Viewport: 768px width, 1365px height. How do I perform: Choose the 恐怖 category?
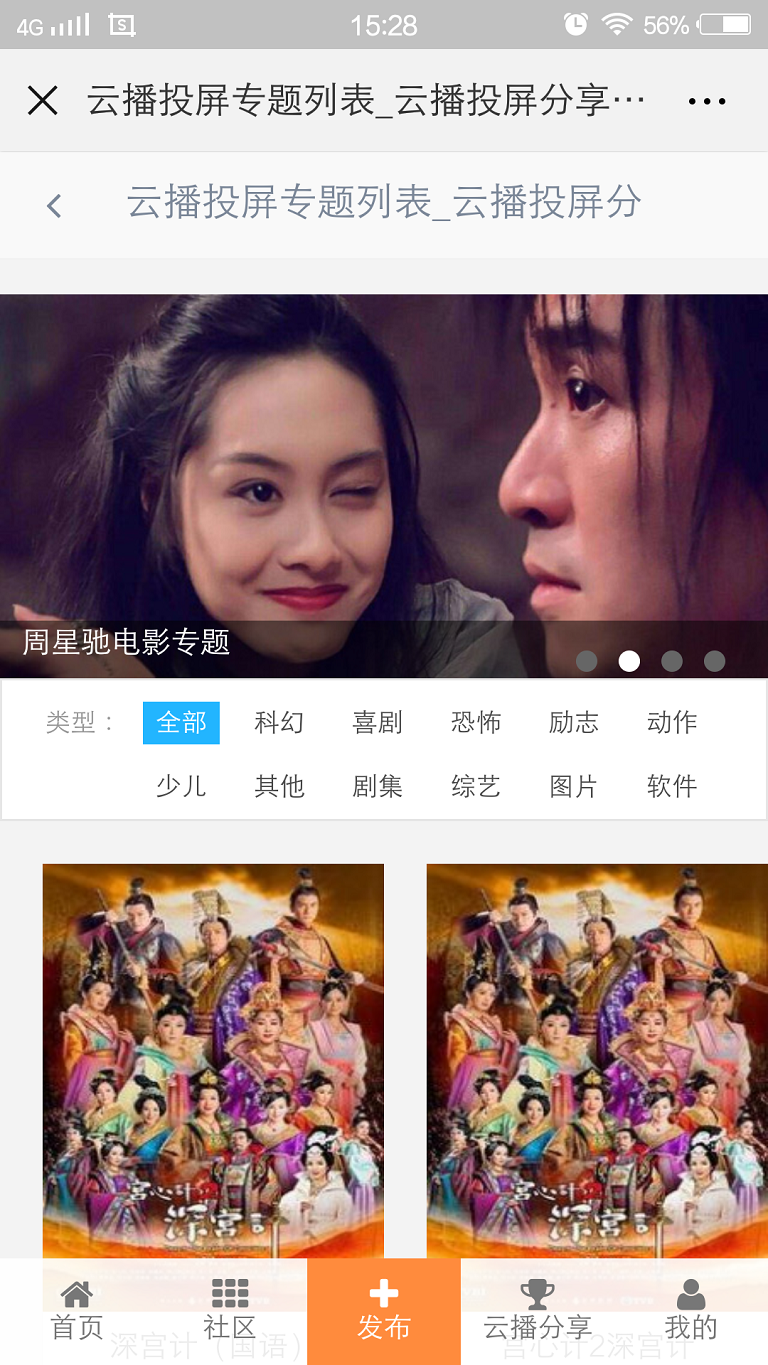click(475, 723)
